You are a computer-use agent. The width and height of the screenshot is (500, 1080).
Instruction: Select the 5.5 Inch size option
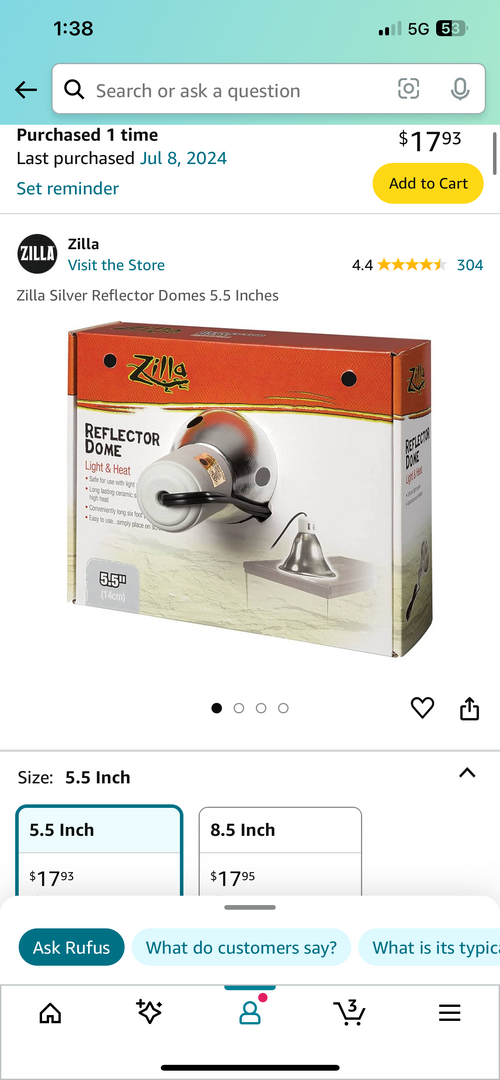pyautogui.click(x=100, y=851)
